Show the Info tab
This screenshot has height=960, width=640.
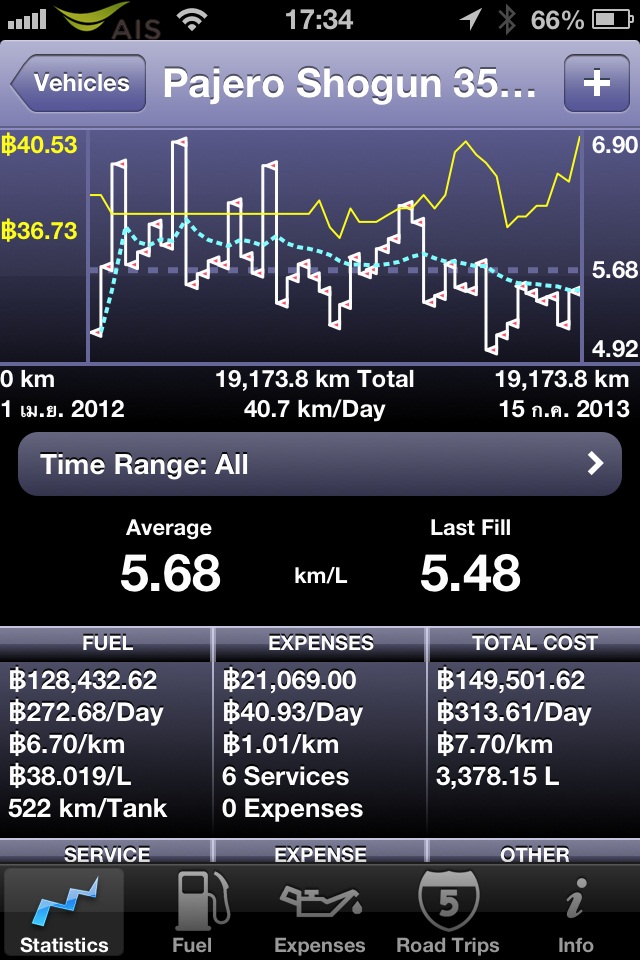point(575,912)
